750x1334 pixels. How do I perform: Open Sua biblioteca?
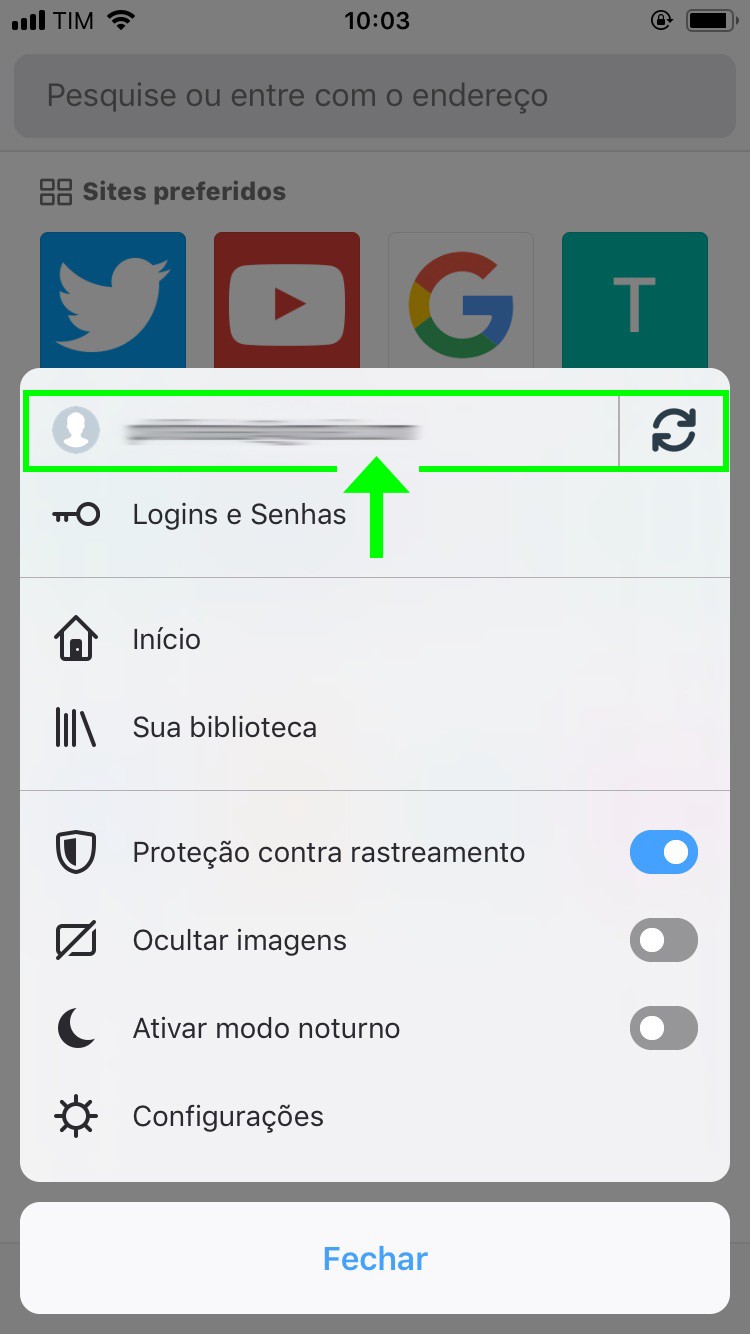tap(224, 727)
